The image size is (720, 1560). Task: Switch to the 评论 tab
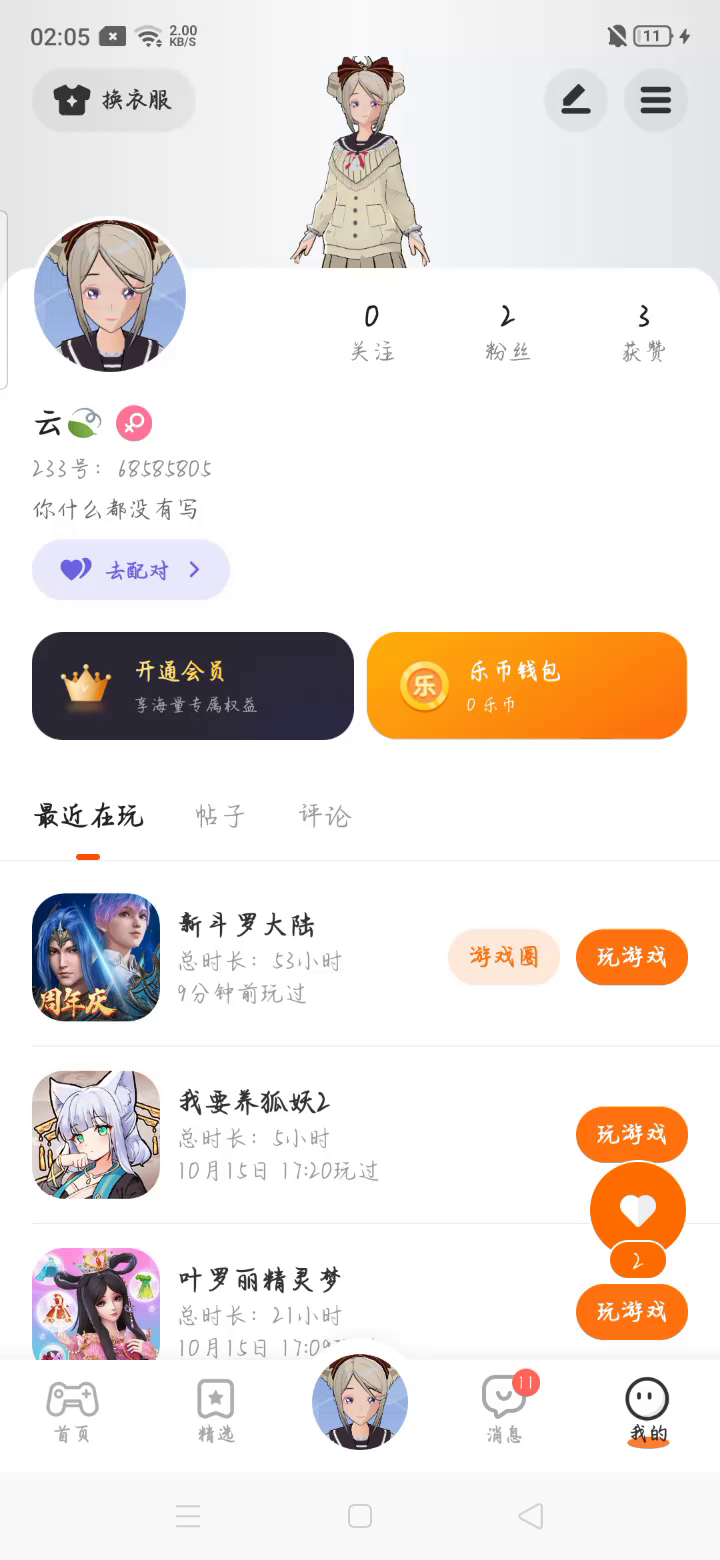(x=325, y=816)
